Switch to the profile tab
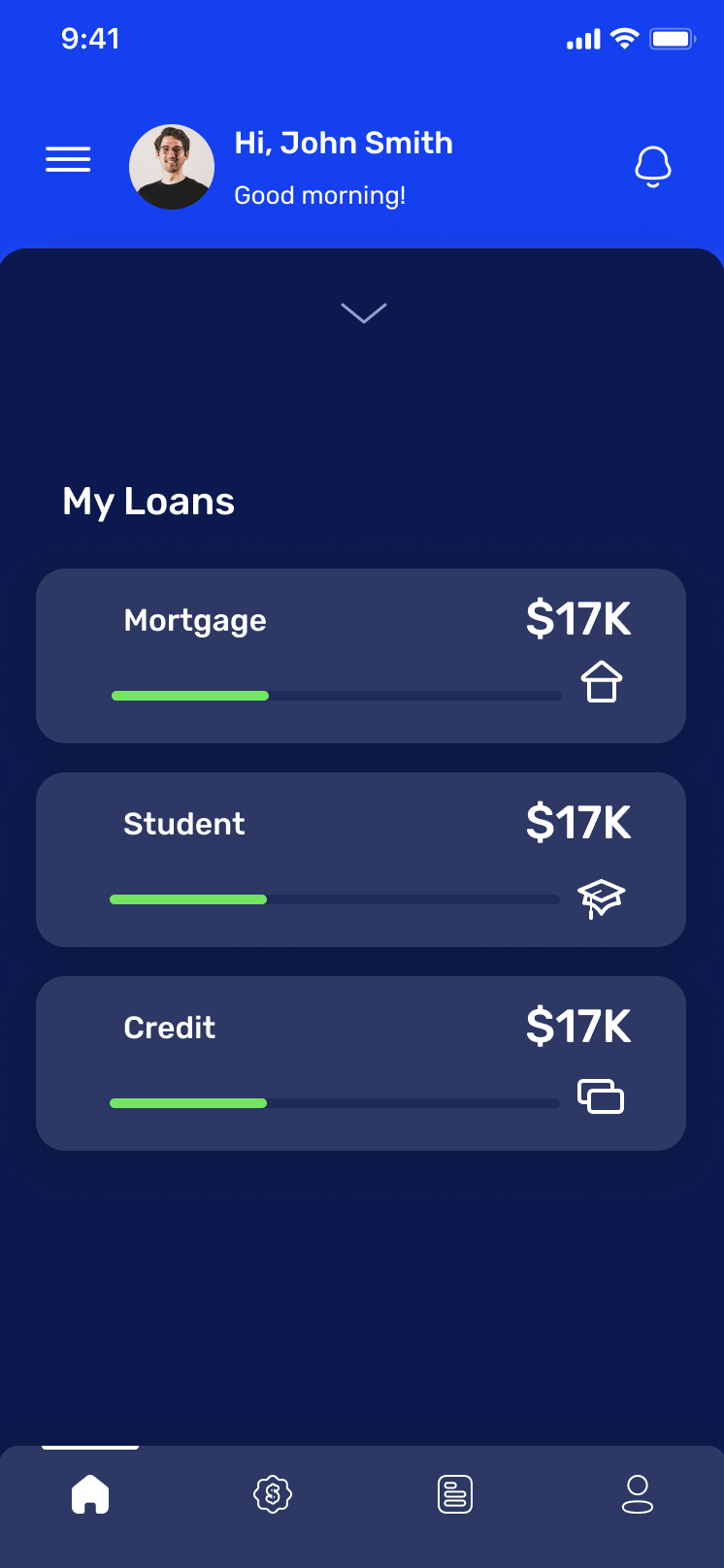The width and height of the screenshot is (724, 1568). (x=638, y=1494)
